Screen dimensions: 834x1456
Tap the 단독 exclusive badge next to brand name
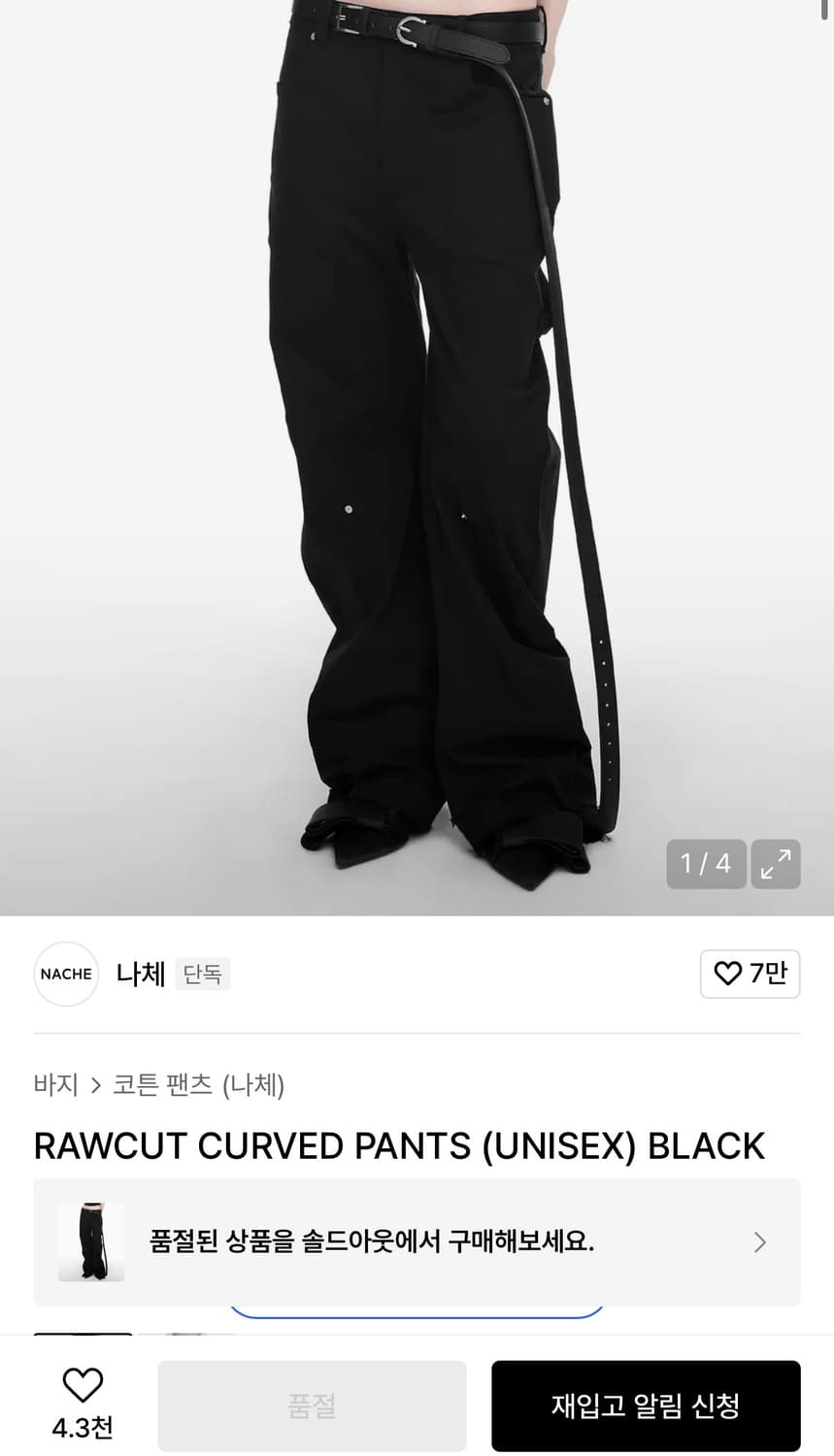tap(203, 974)
